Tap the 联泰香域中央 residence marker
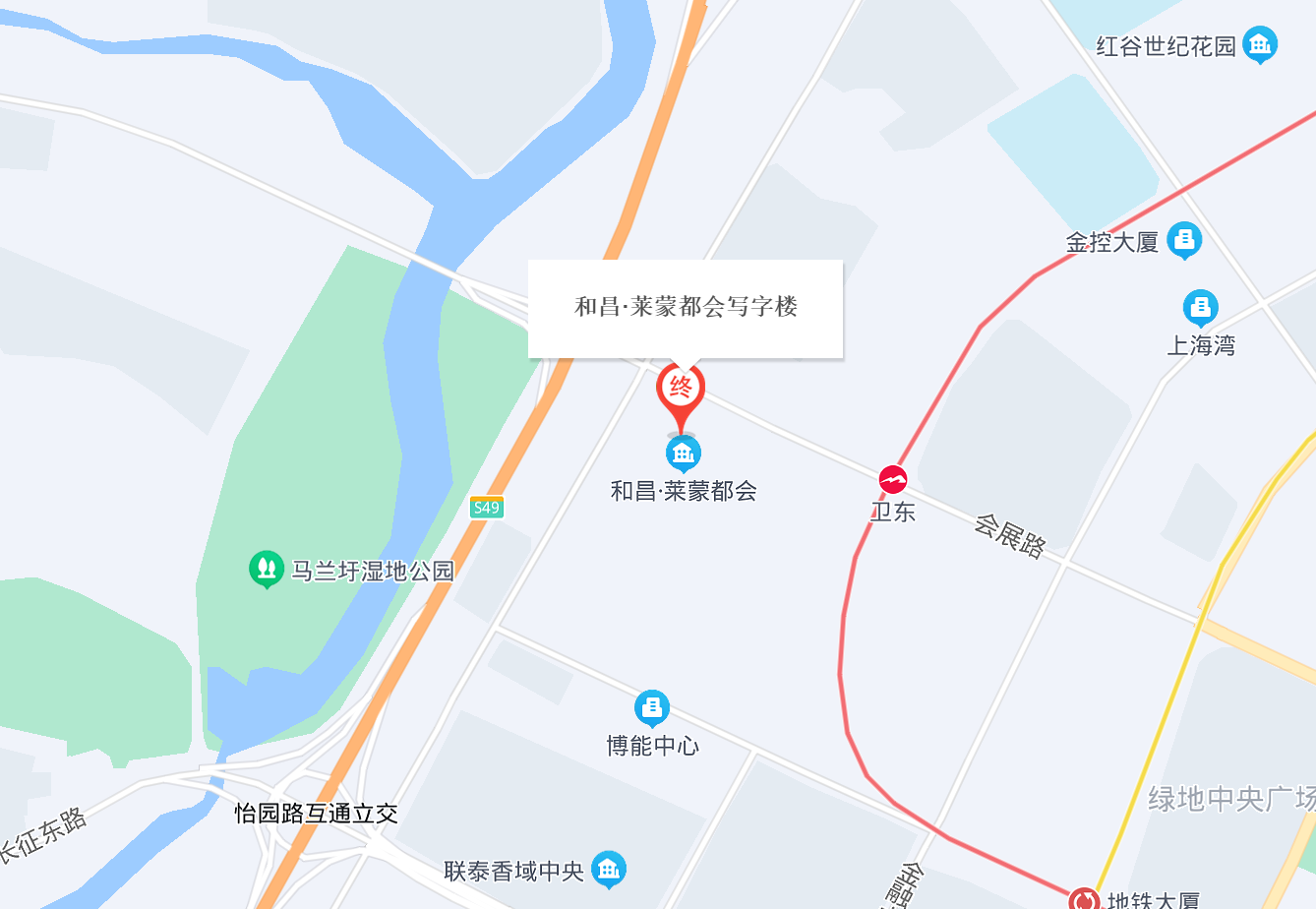 click(x=609, y=869)
